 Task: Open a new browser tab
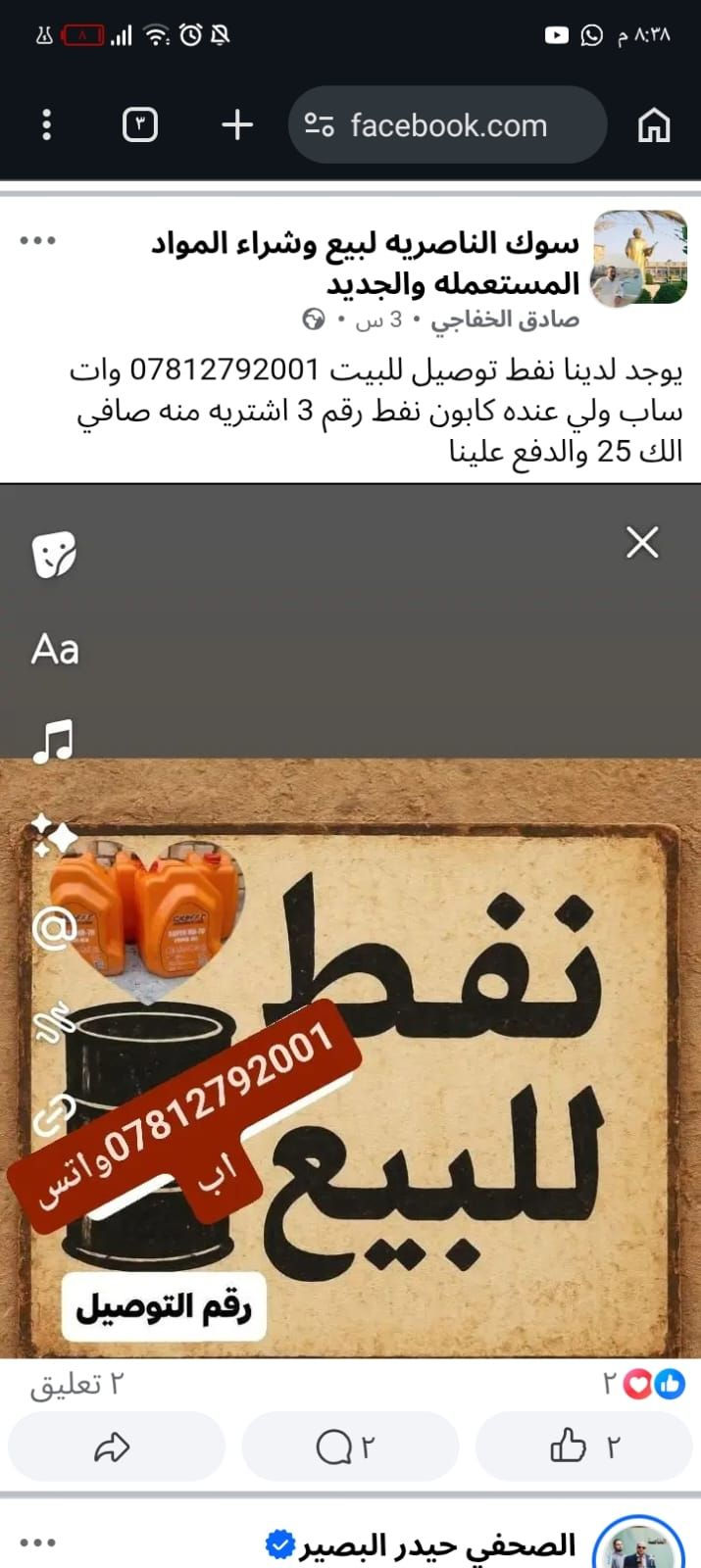[x=237, y=125]
